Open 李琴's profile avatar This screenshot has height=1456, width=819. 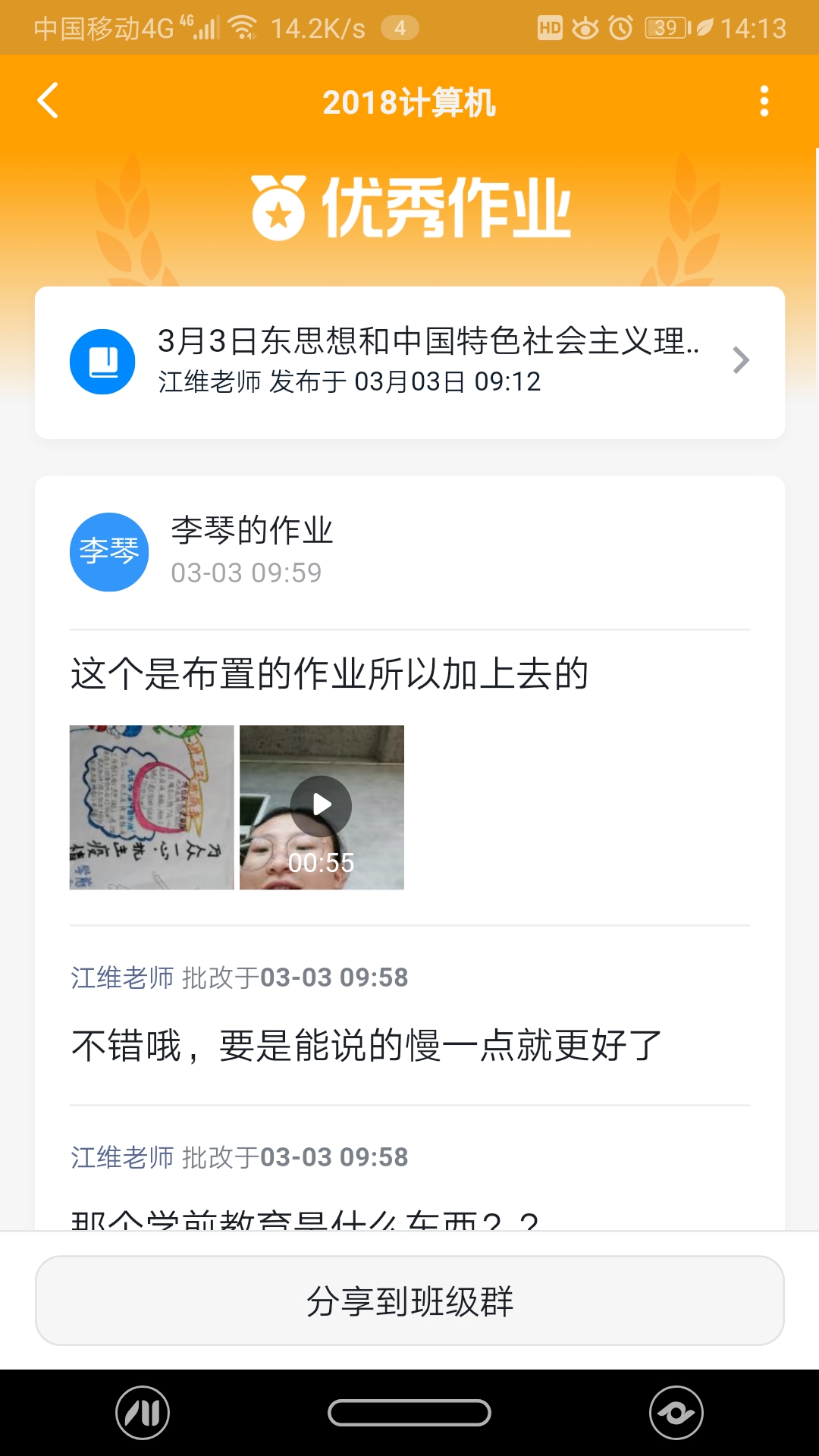[x=109, y=552]
